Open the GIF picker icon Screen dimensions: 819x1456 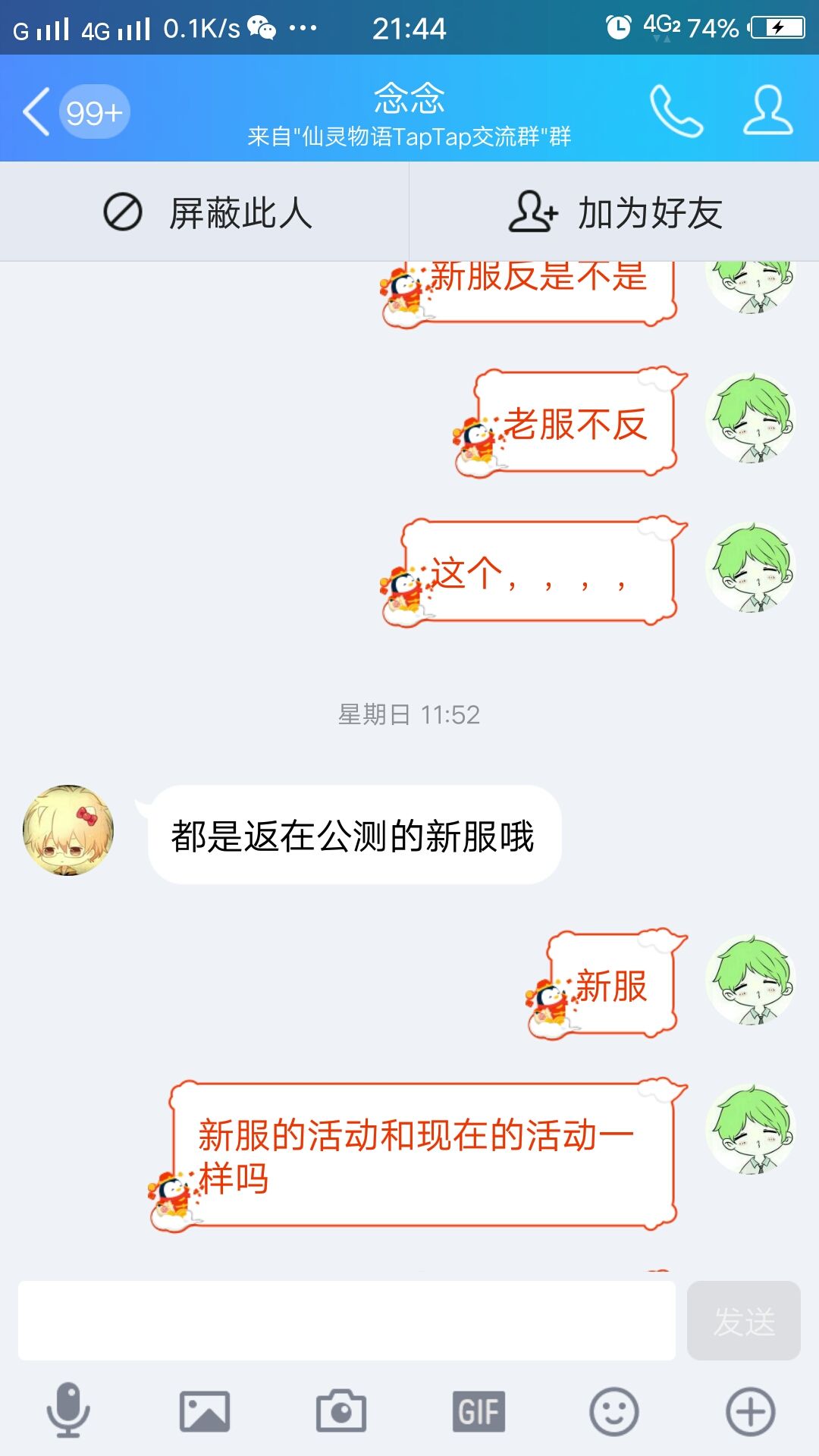[x=478, y=1412]
